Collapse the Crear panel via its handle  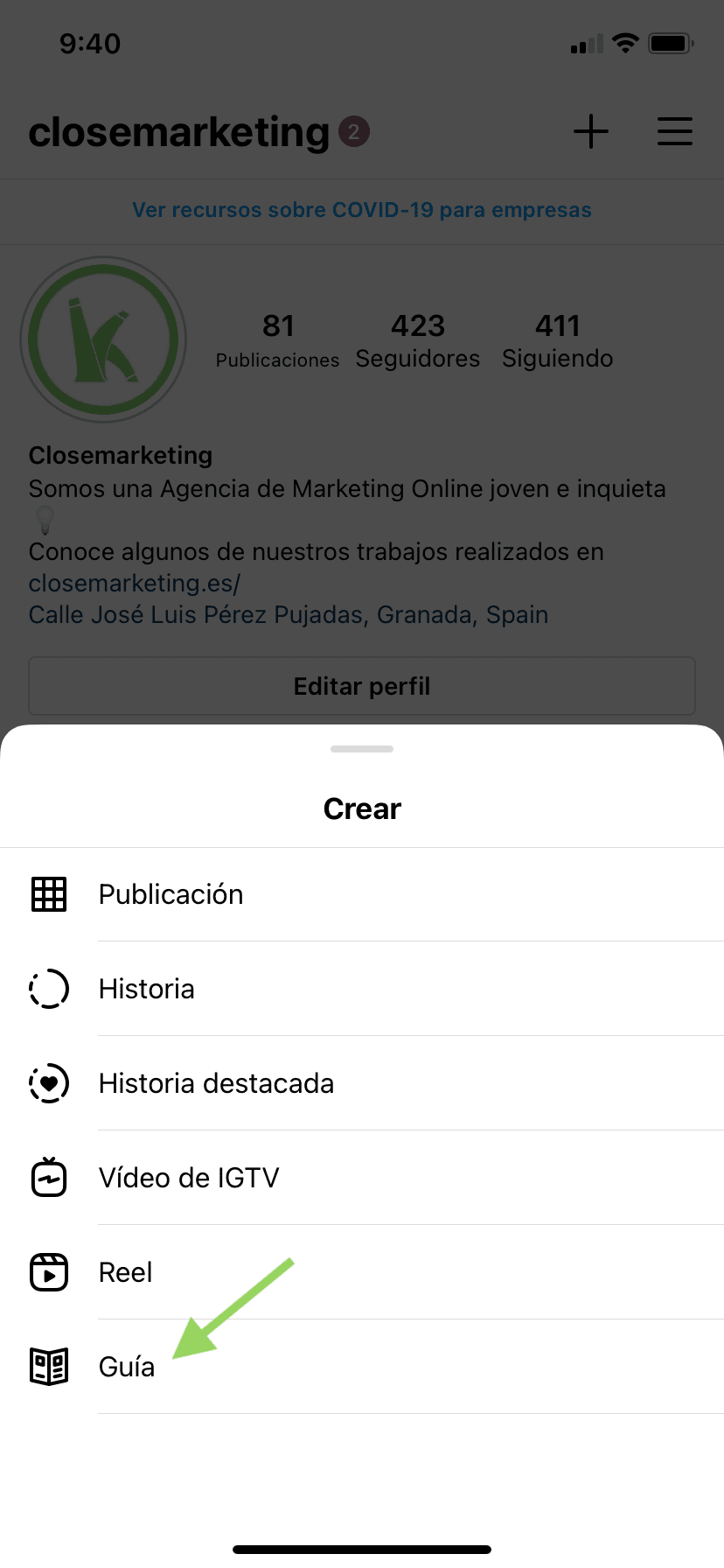click(361, 748)
